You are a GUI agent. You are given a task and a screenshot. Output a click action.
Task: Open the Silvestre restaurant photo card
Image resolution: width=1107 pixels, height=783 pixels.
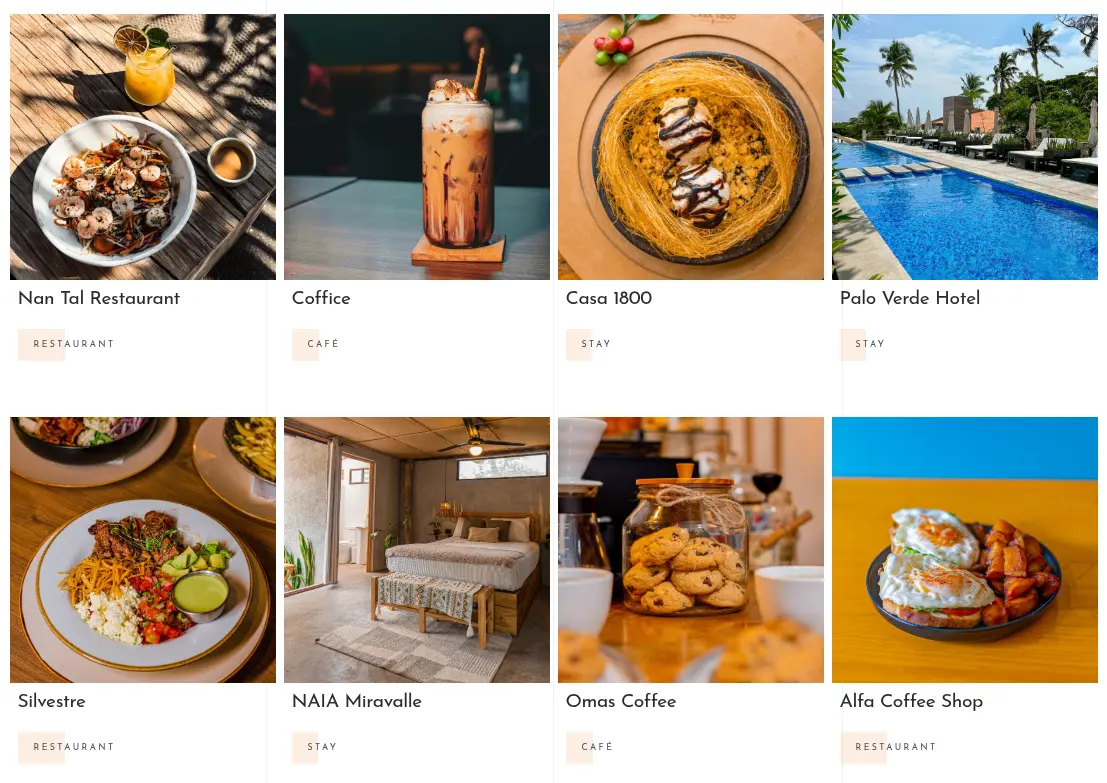[x=143, y=550]
